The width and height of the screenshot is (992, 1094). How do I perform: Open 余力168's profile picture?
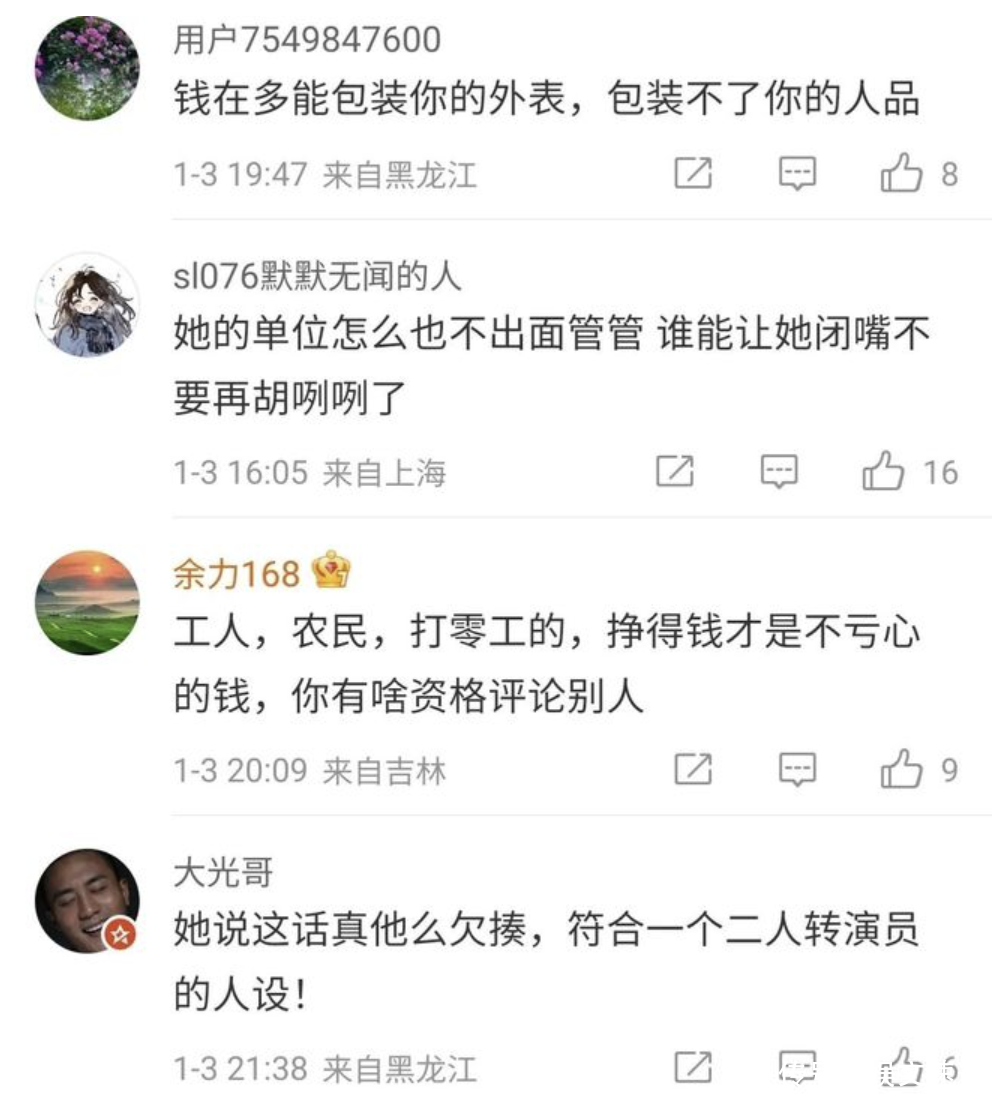(x=87, y=603)
